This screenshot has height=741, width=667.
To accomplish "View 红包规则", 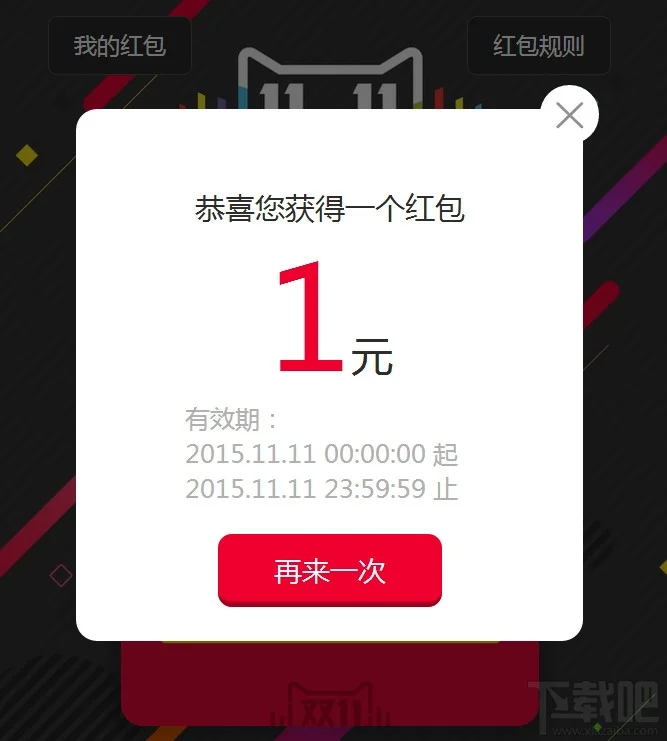I will (x=538, y=46).
